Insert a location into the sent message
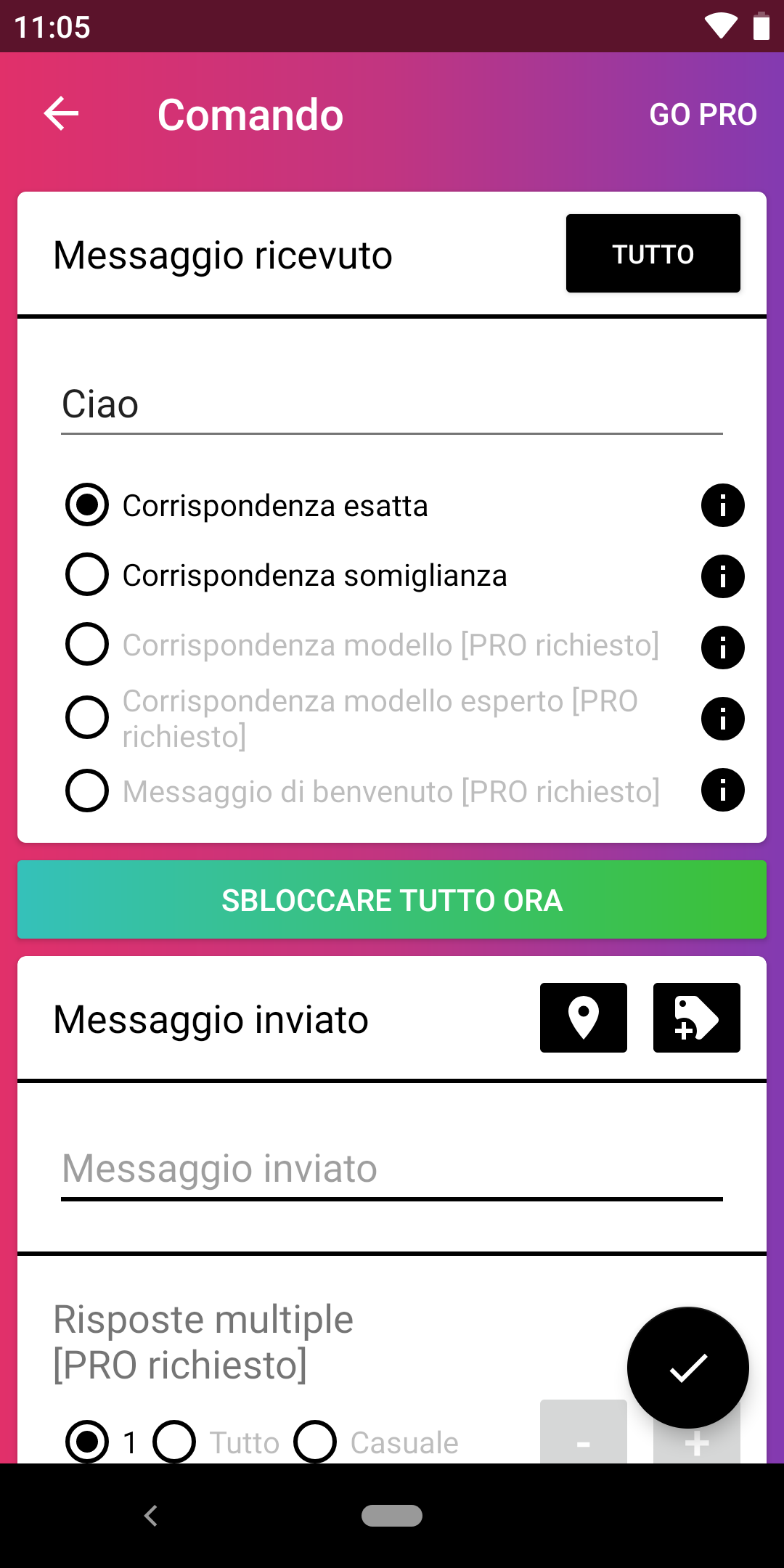 (x=584, y=1018)
